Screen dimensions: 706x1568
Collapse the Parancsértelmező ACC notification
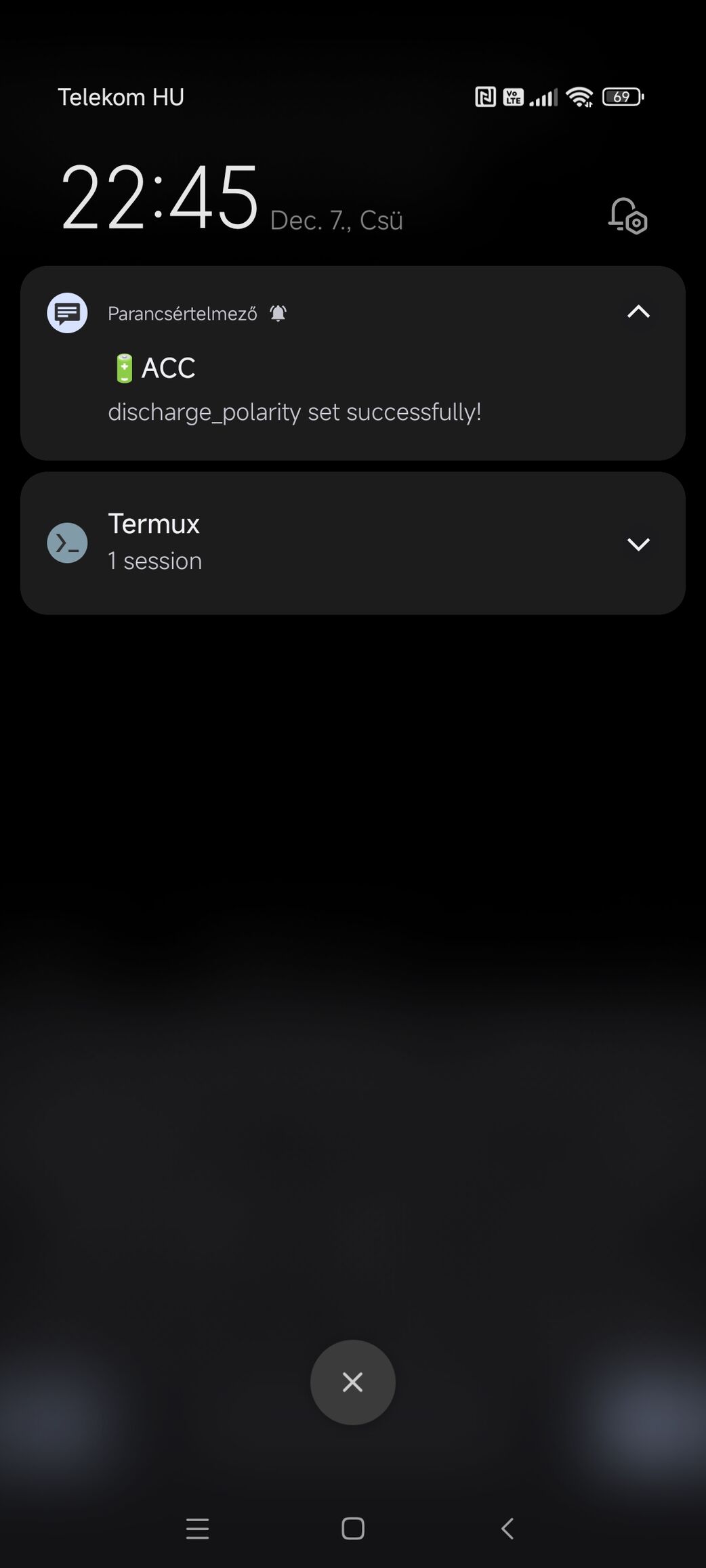pos(638,312)
